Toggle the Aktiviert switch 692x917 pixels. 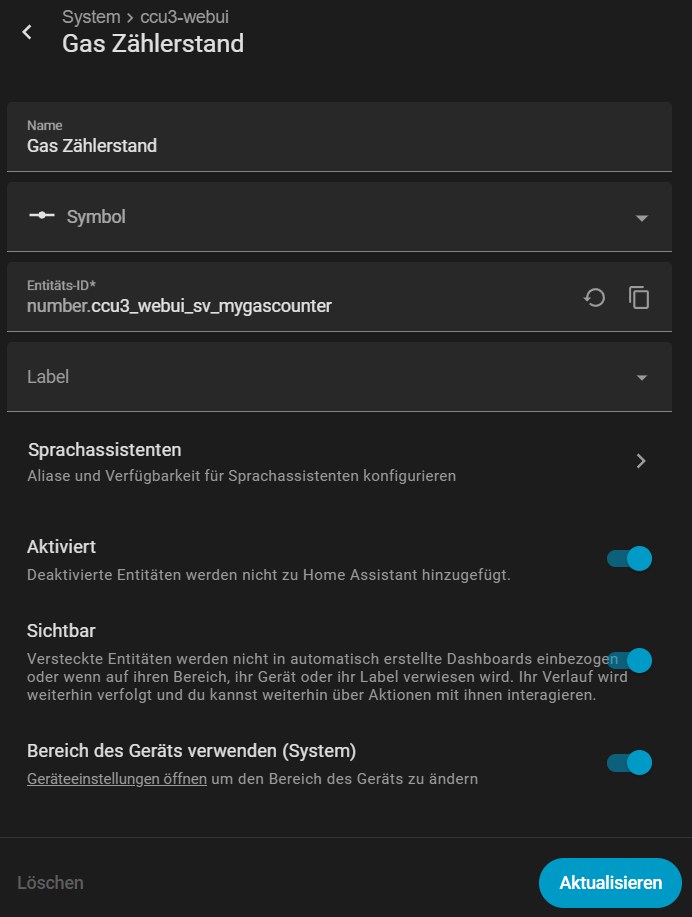point(630,558)
